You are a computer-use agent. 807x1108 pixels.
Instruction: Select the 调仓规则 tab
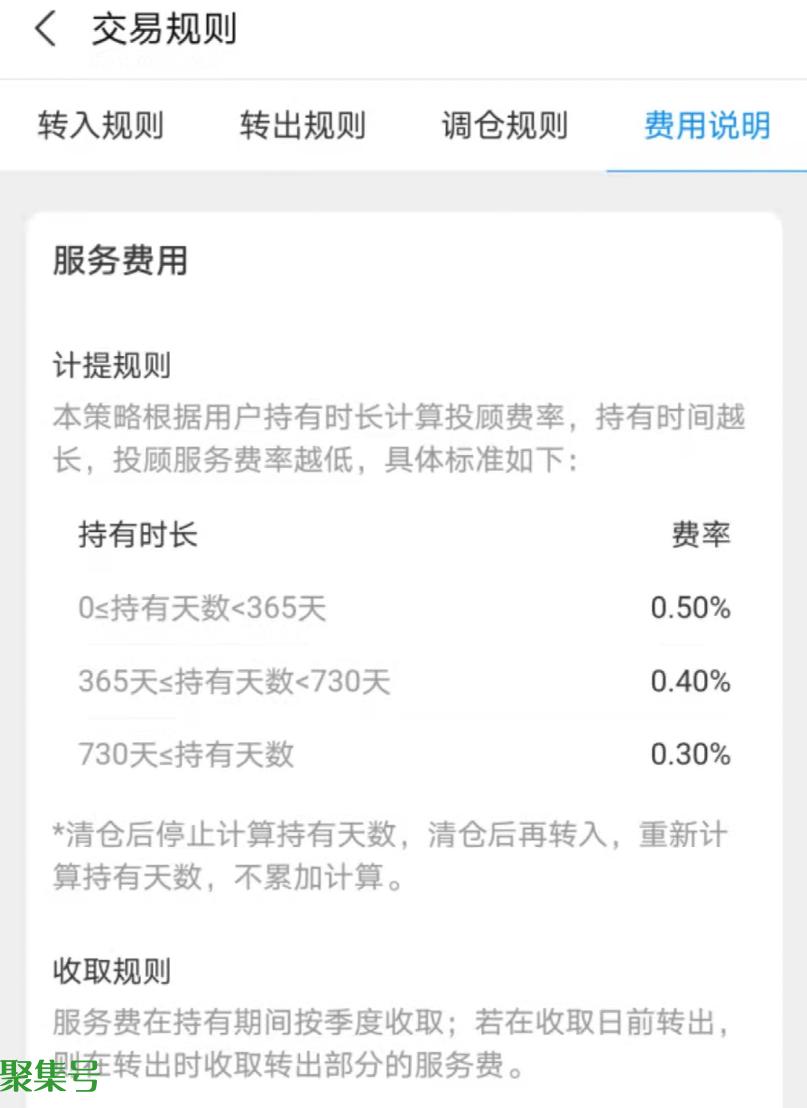[x=505, y=127]
